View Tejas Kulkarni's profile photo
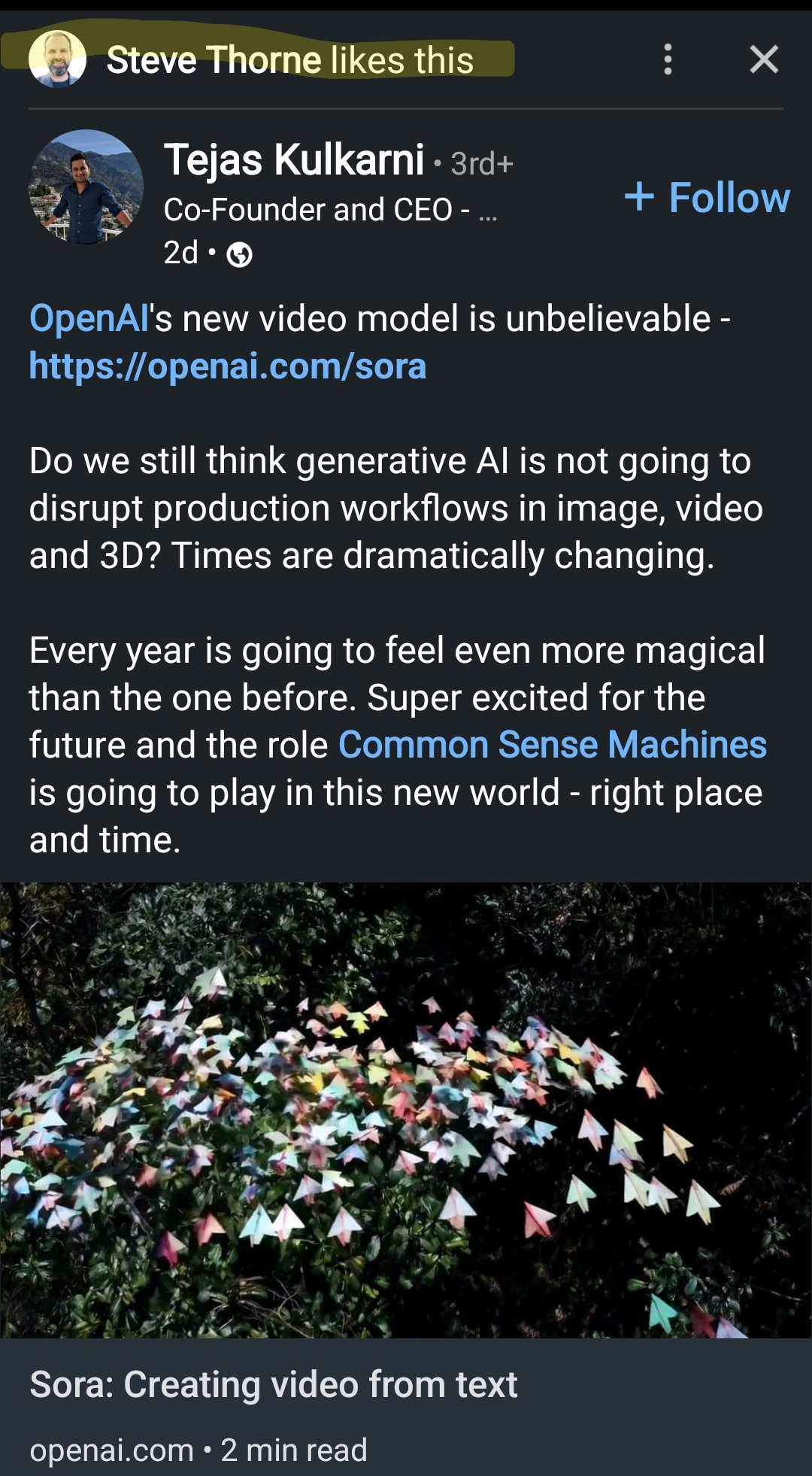 (86, 187)
